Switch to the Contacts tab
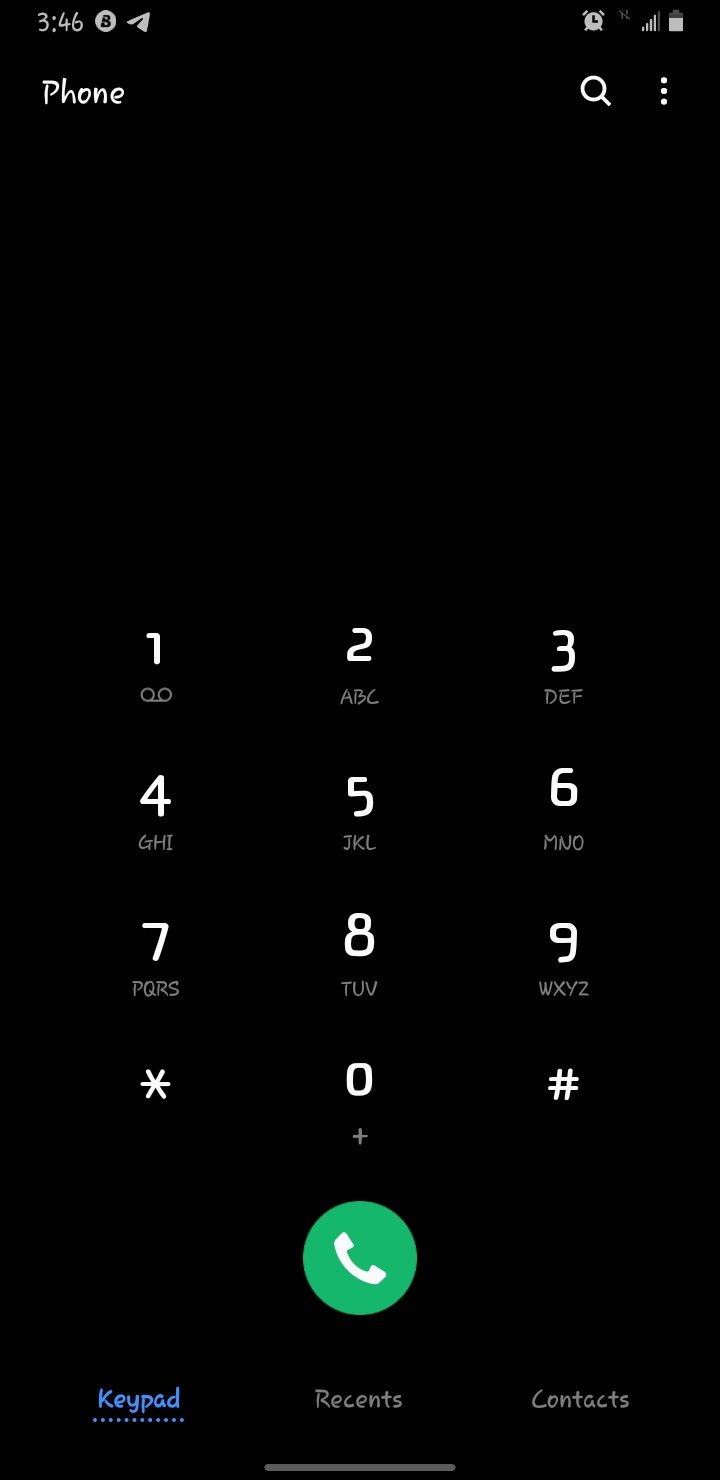720x1480 pixels. tap(581, 1400)
